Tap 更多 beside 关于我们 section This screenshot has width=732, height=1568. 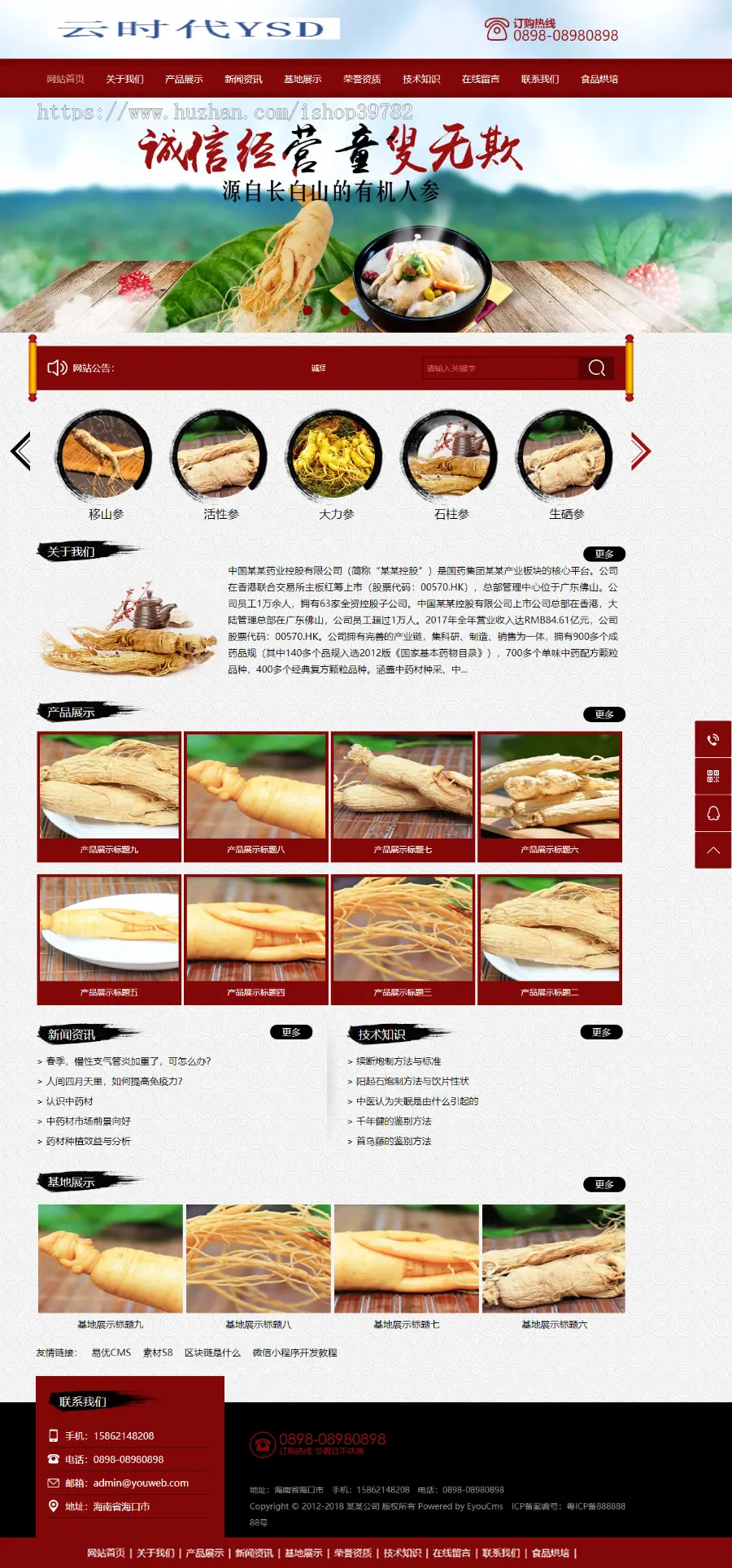coord(603,554)
